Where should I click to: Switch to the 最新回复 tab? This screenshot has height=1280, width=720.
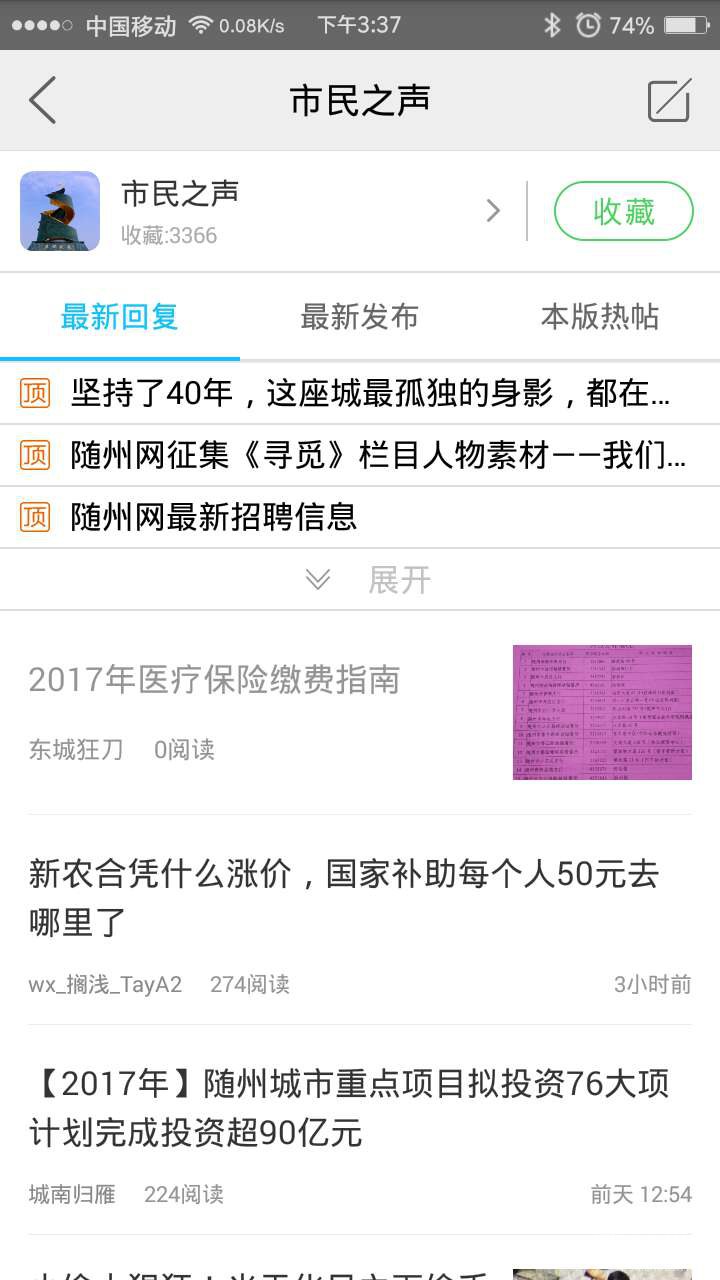pyautogui.click(x=120, y=317)
